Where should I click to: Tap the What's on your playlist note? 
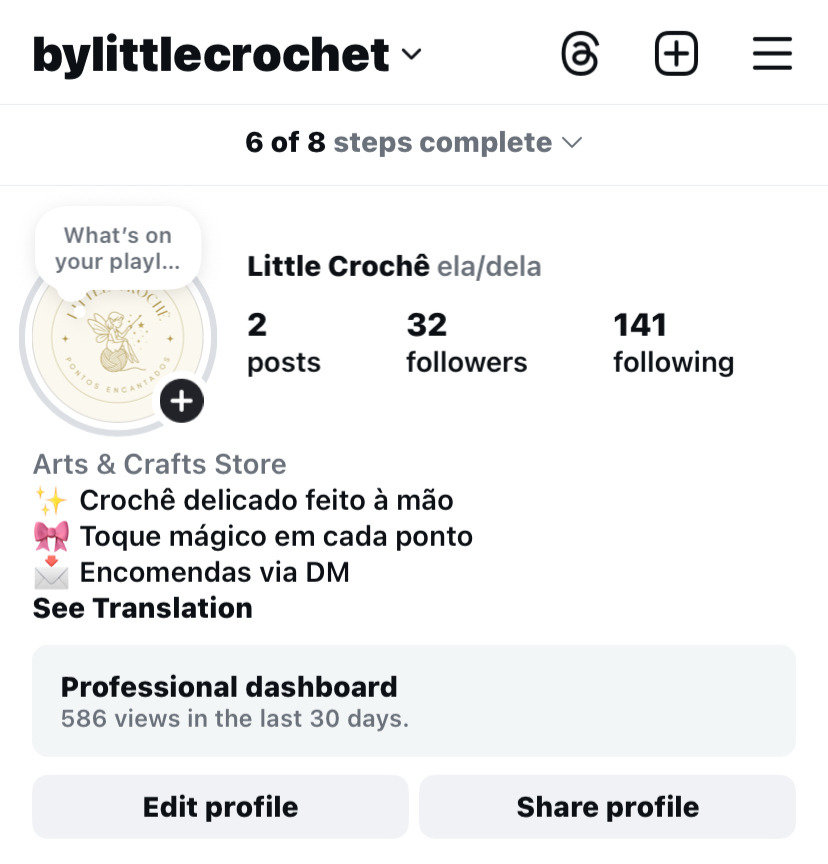[x=118, y=249]
